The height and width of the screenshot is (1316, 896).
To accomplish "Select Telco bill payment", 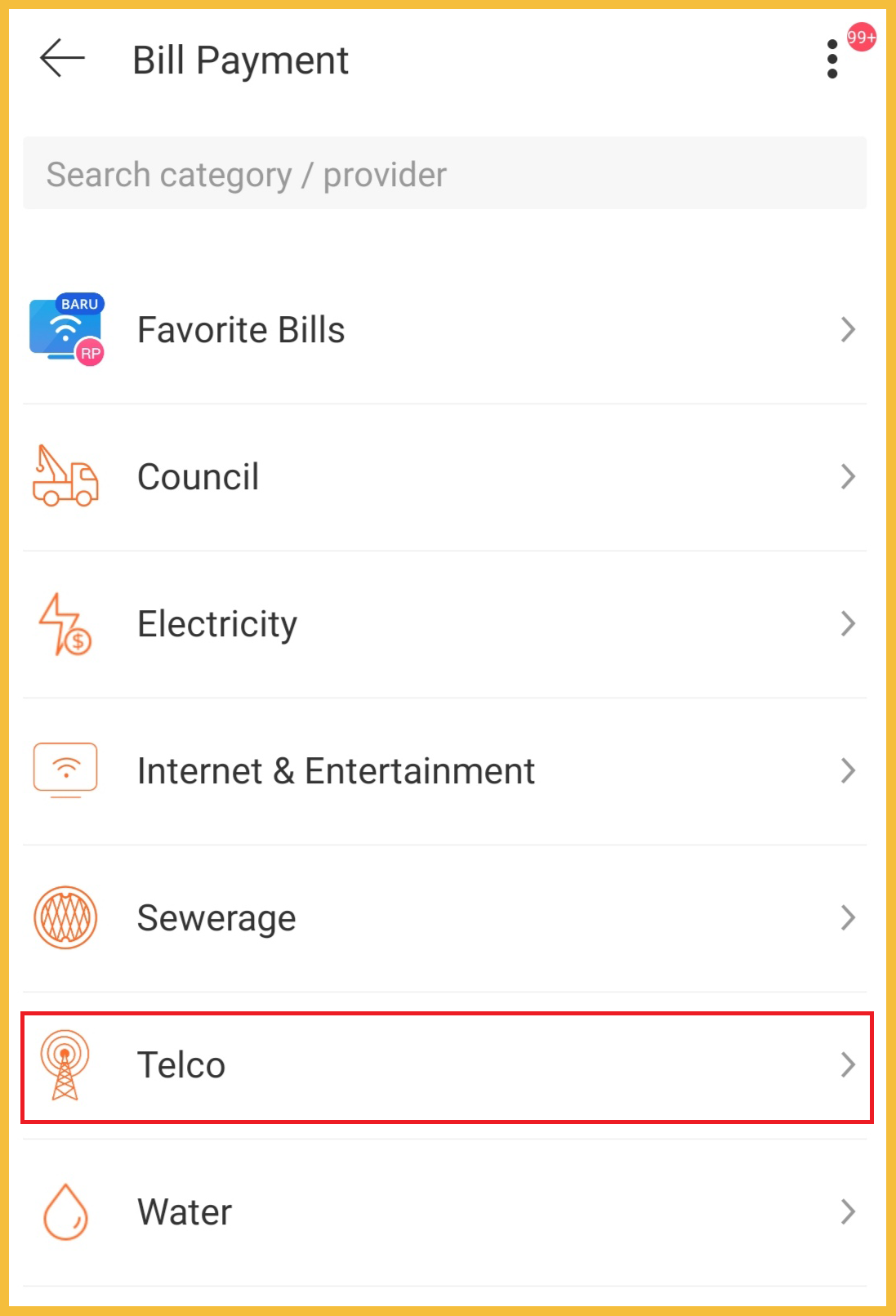I will coord(444,1065).
